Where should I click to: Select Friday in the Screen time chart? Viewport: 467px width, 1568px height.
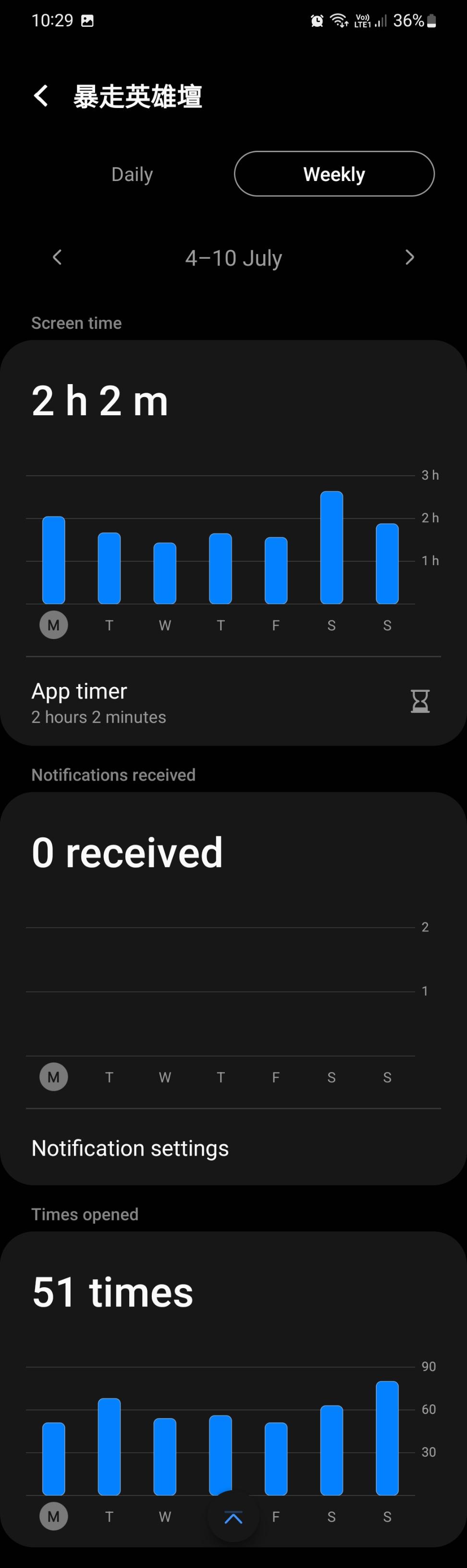click(276, 625)
